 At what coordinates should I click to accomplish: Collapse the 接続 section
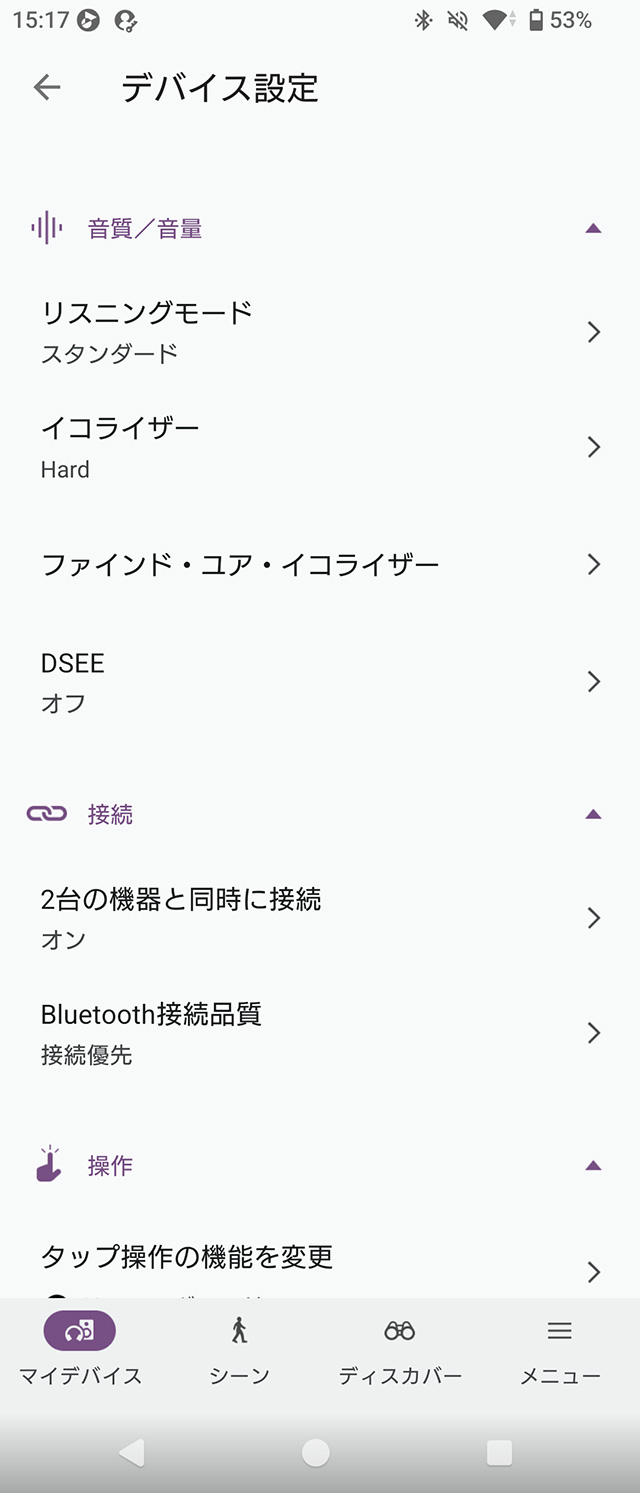(592, 815)
